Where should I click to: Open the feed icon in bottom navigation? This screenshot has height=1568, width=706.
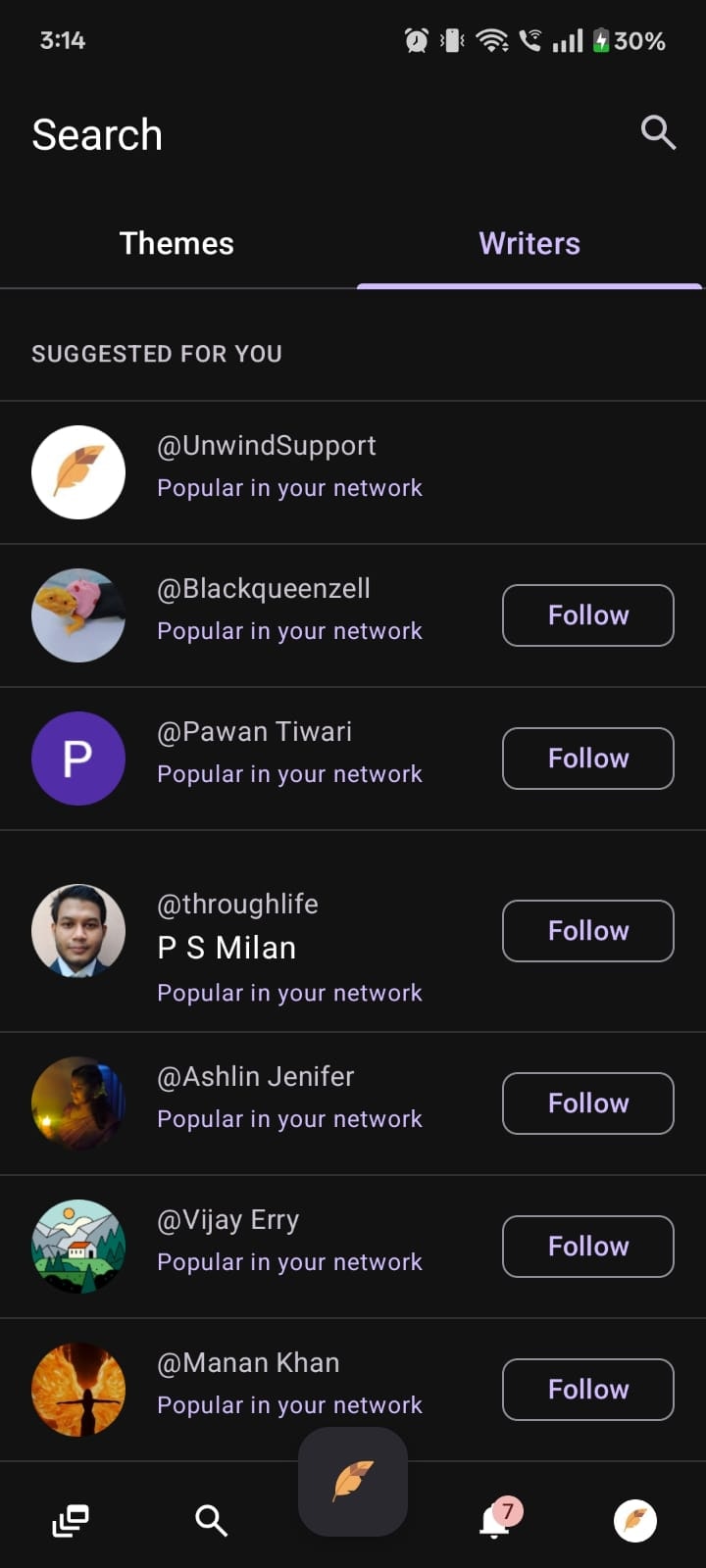click(71, 1520)
